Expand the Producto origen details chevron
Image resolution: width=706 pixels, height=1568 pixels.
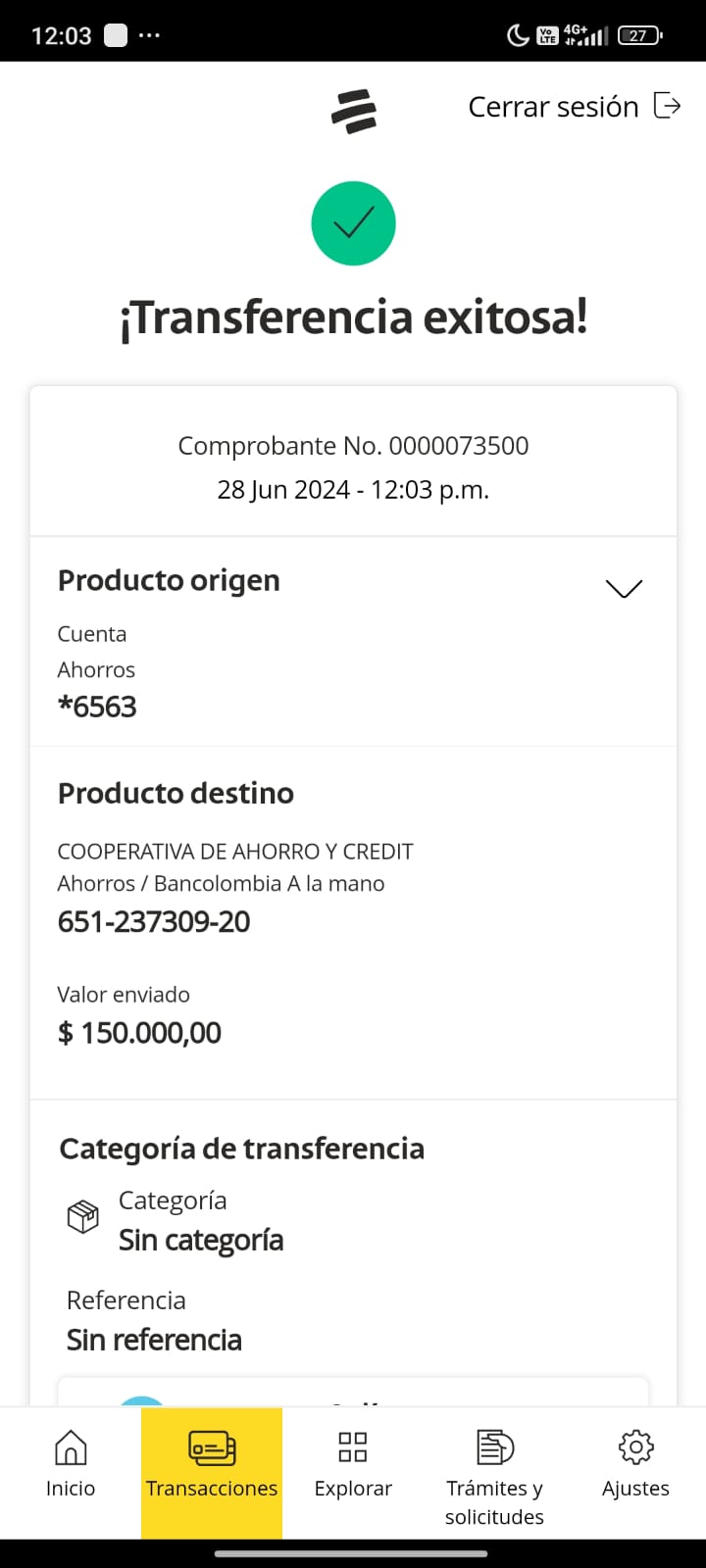[x=624, y=588]
